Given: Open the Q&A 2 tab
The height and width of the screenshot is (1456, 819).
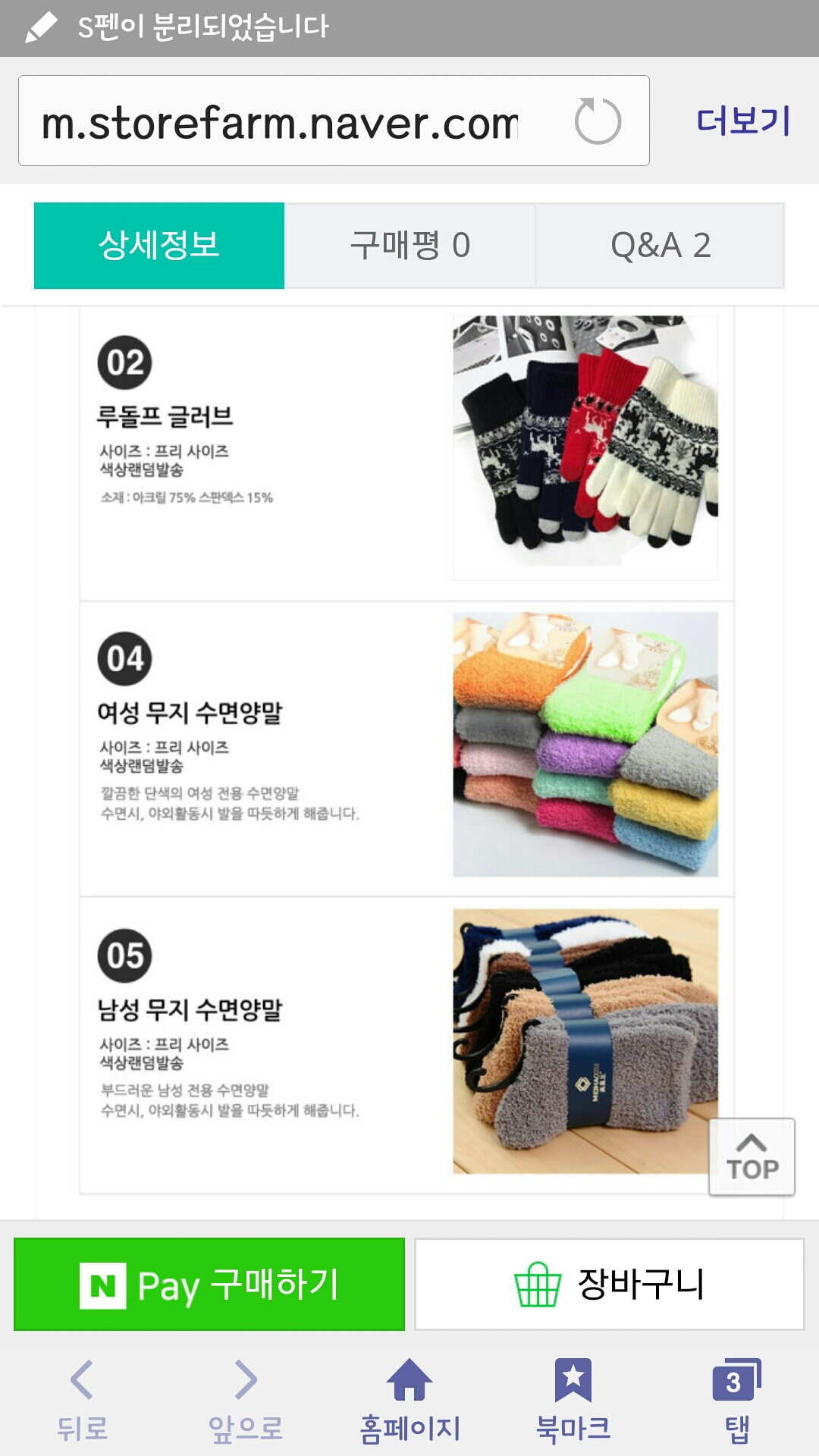Looking at the screenshot, I should click(661, 246).
